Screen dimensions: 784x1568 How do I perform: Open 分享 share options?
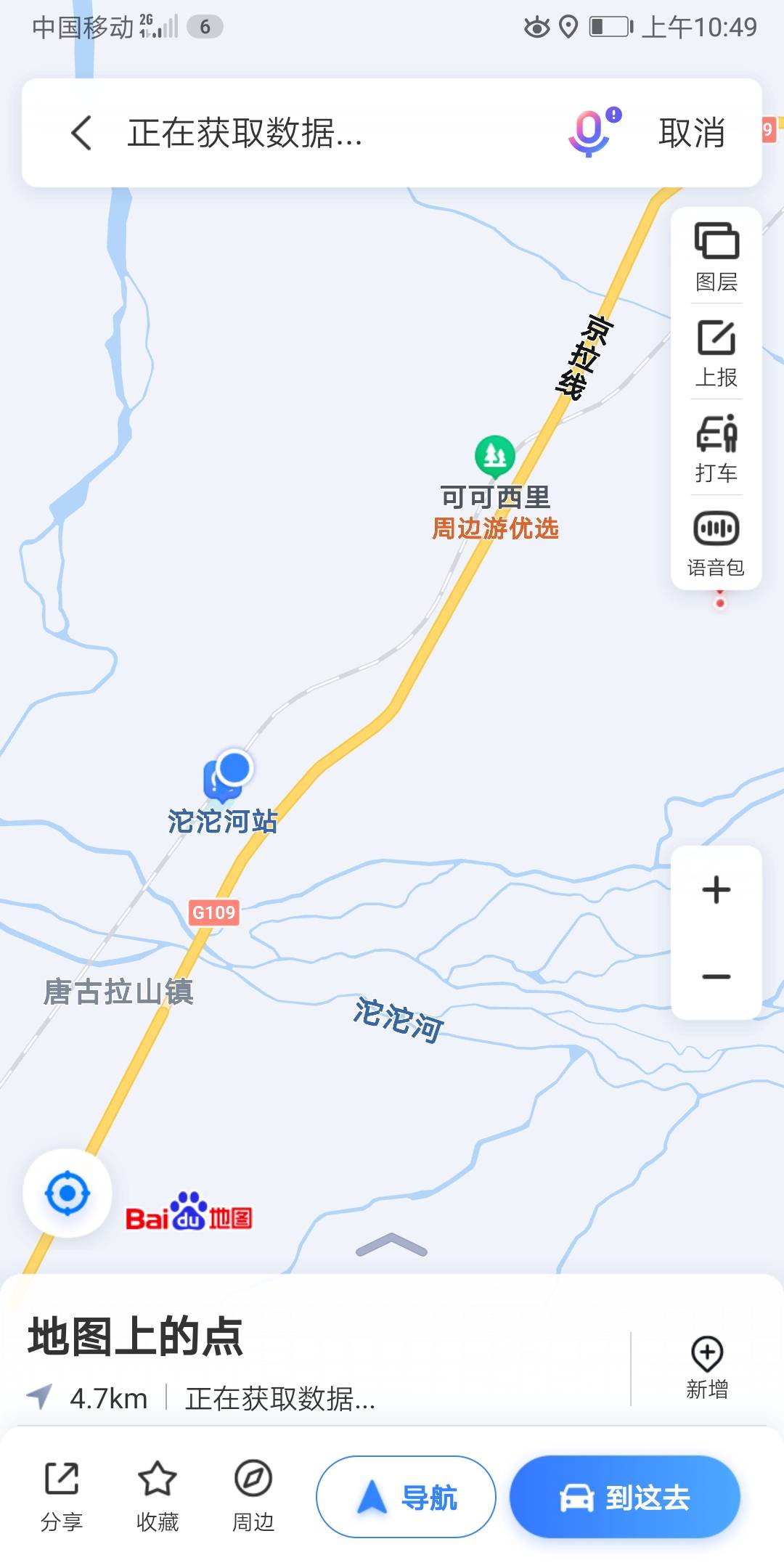tap(61, 1498)
